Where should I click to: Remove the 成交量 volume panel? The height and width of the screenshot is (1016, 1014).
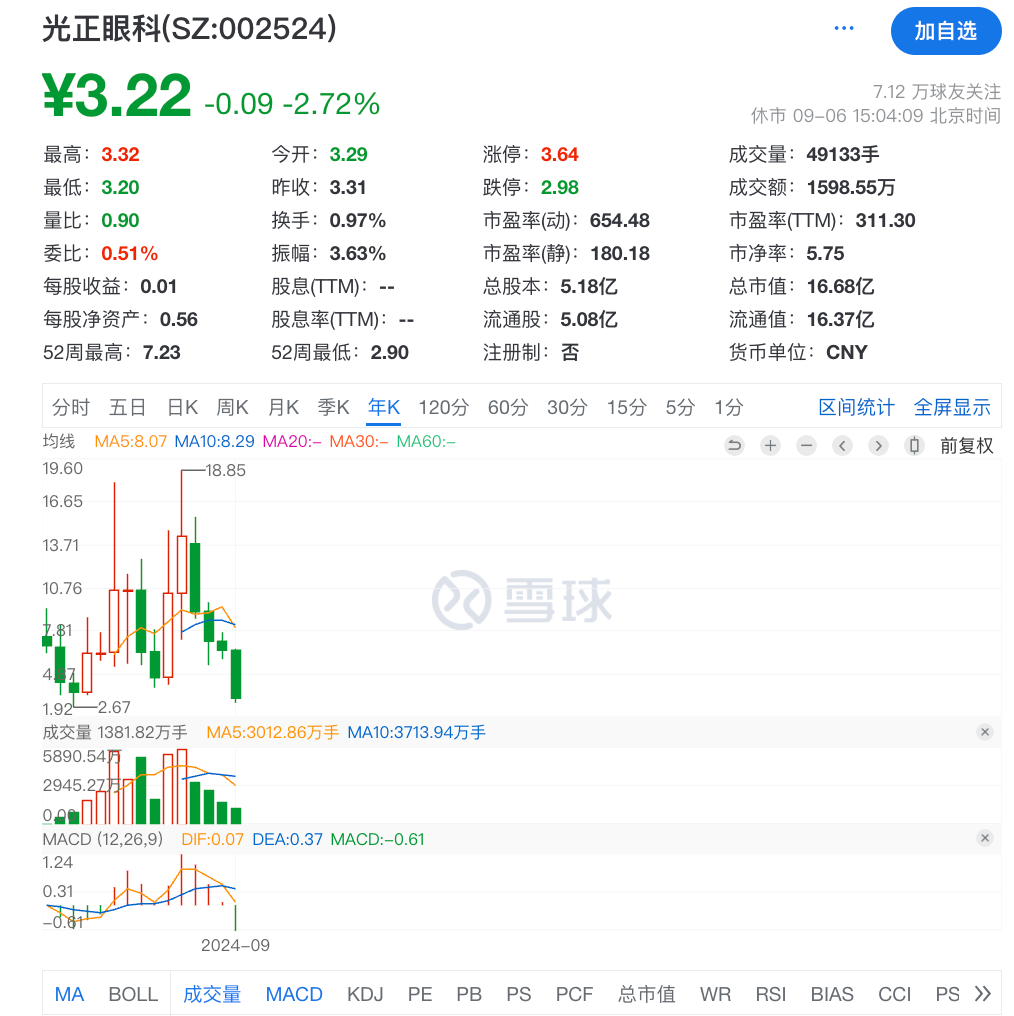coord(985,732)
